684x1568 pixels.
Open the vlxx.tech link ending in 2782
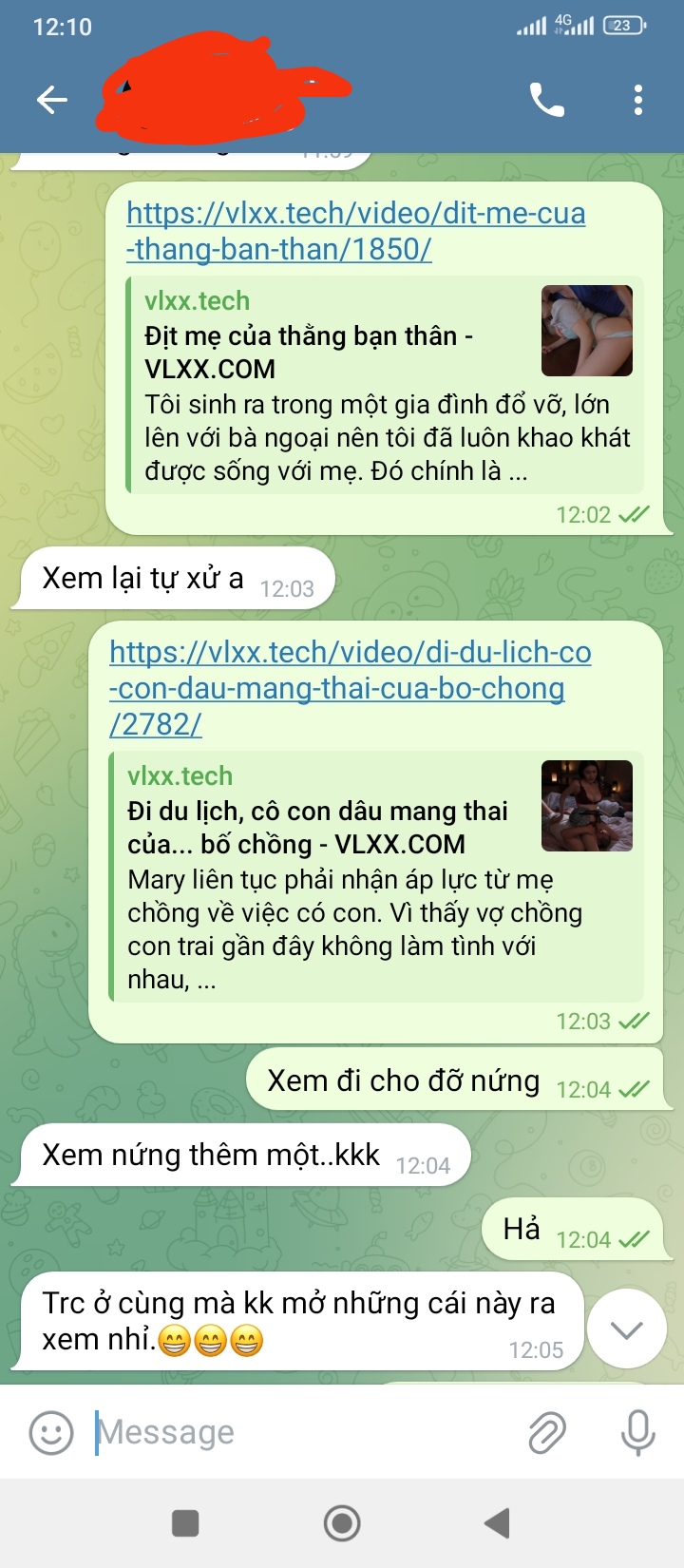coord(350,688)
